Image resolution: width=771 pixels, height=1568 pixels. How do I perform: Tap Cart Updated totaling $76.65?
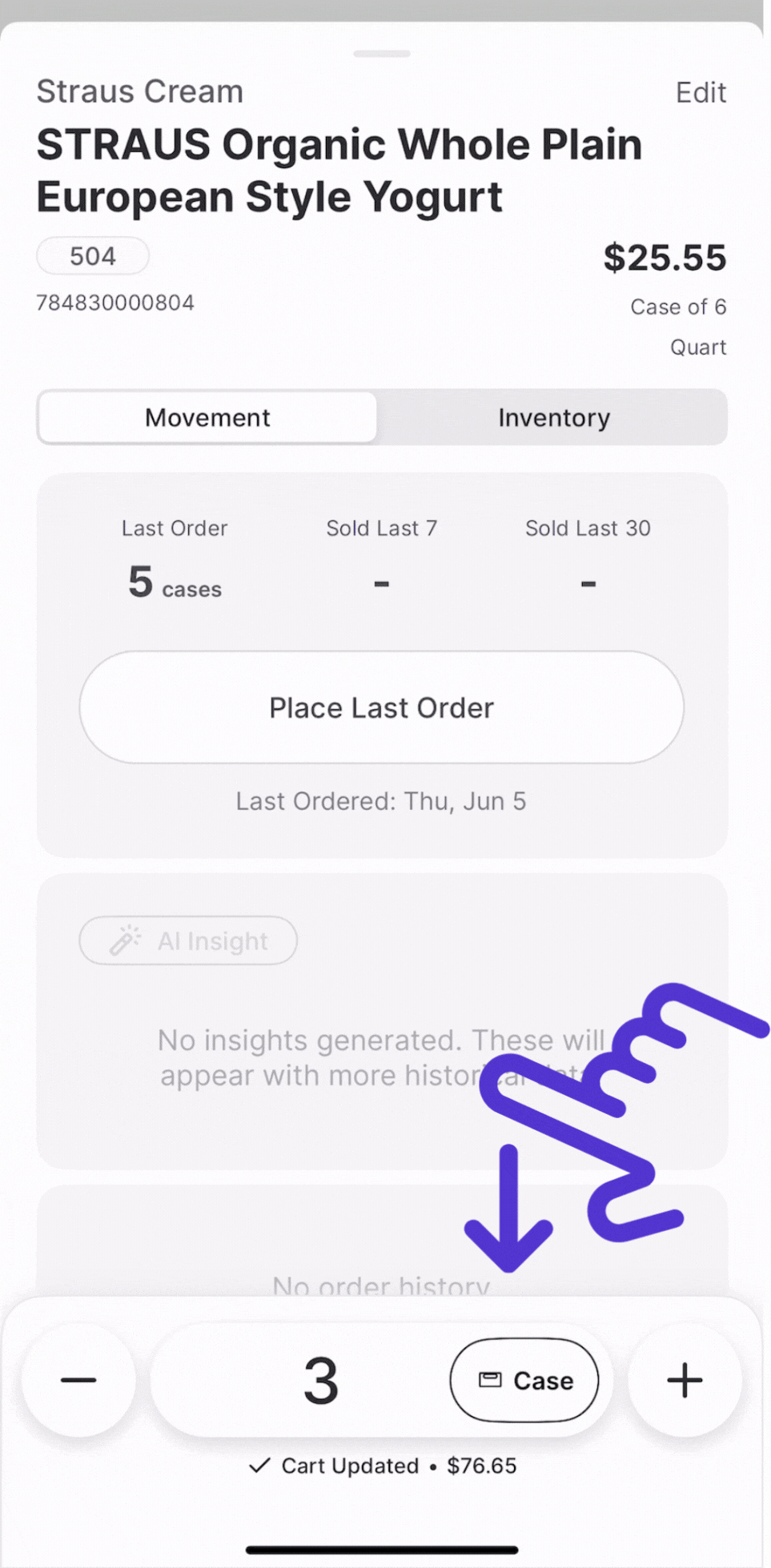[x=383, y=1466]
